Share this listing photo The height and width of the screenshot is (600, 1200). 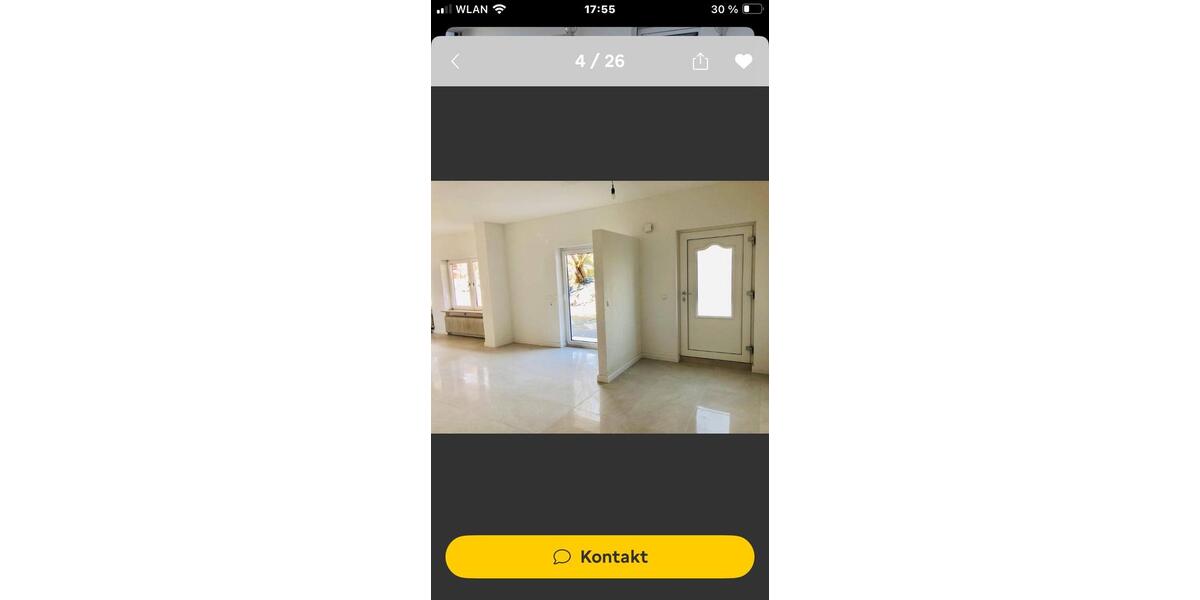(700, 61)
